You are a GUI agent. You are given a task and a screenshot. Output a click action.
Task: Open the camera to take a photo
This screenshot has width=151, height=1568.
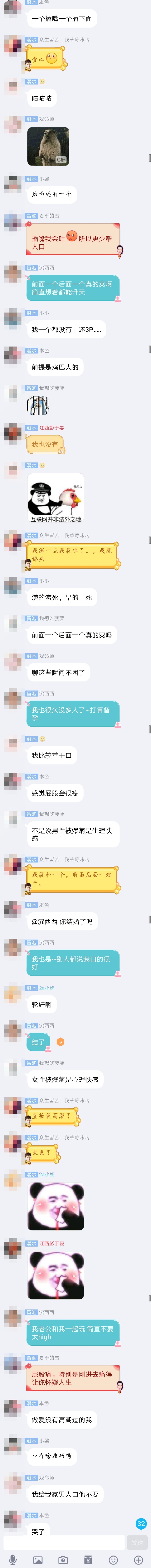click(63, 1560)
